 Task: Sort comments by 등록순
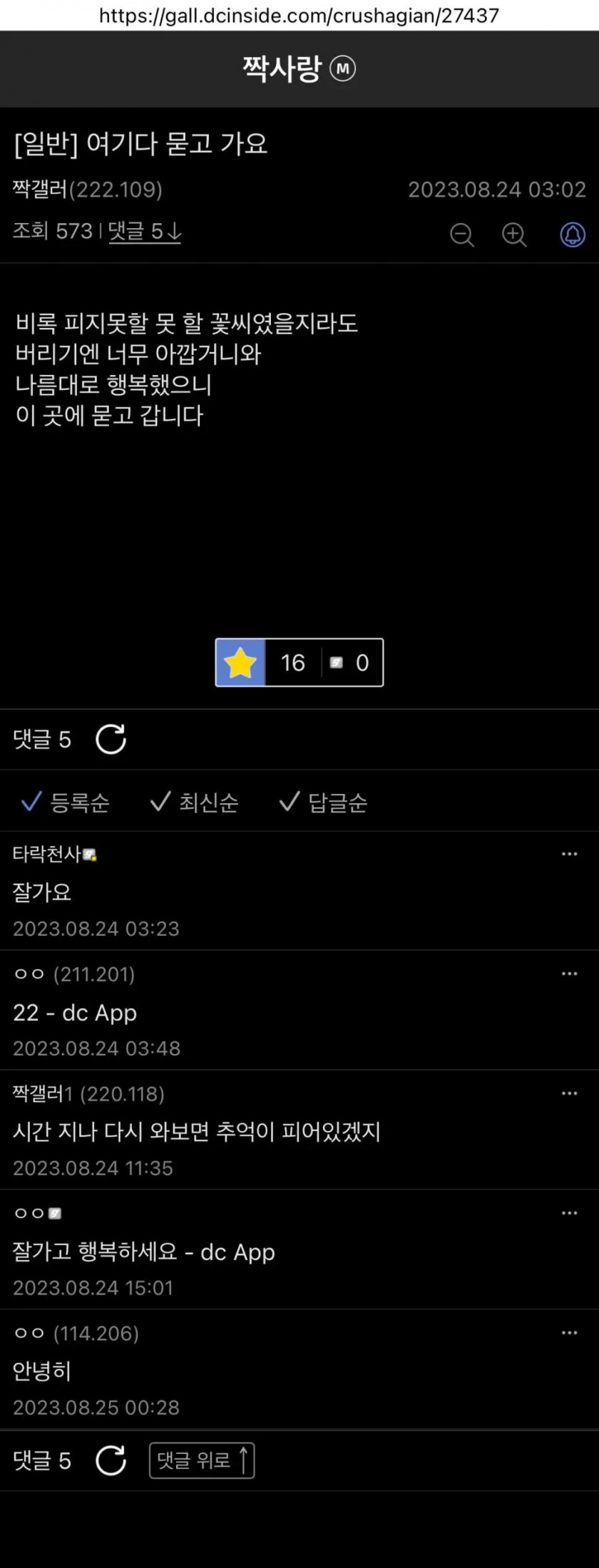pos(66,803)
